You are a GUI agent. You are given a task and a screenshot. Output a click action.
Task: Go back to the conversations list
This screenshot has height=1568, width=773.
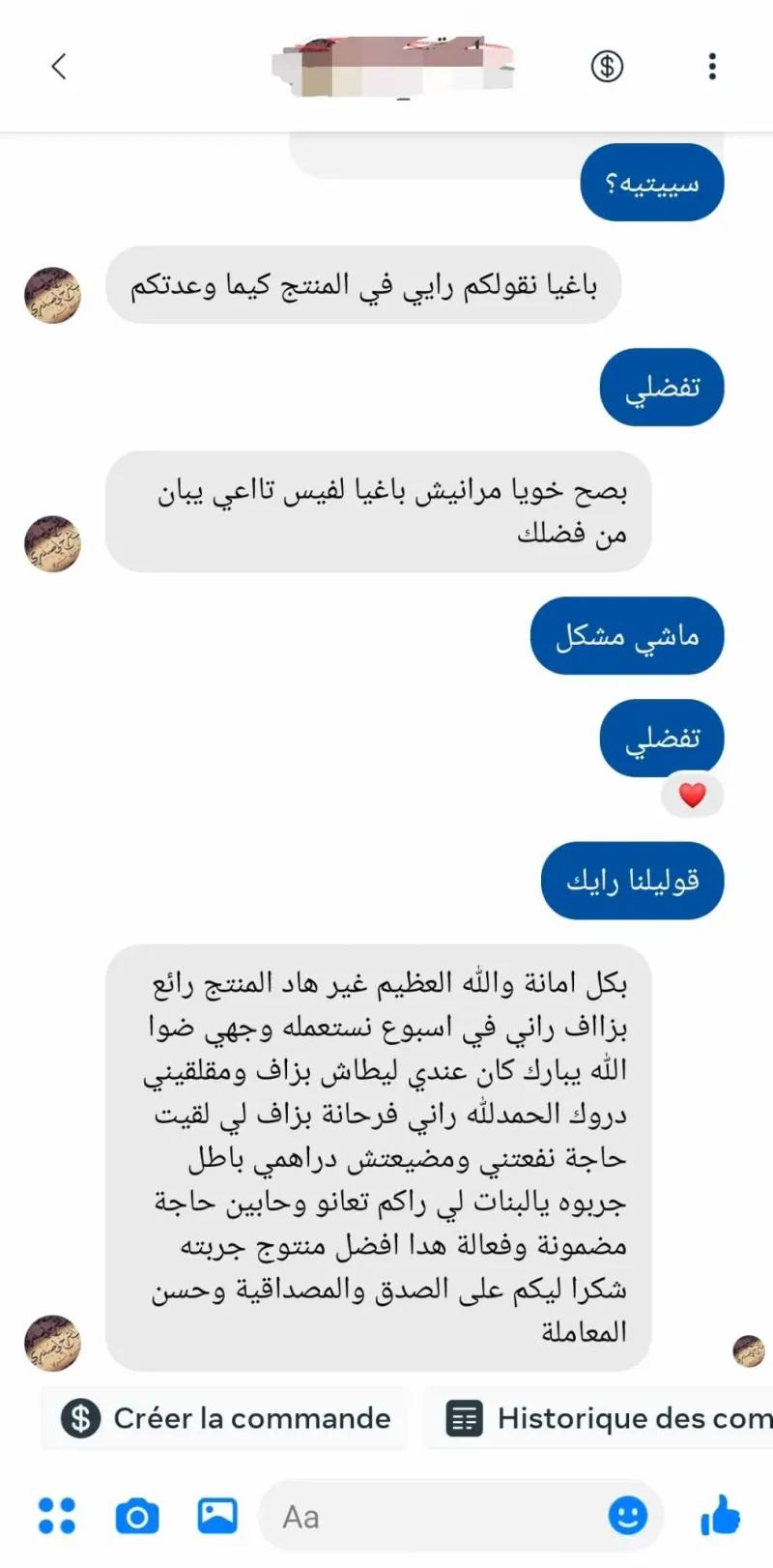click(59, 67)
